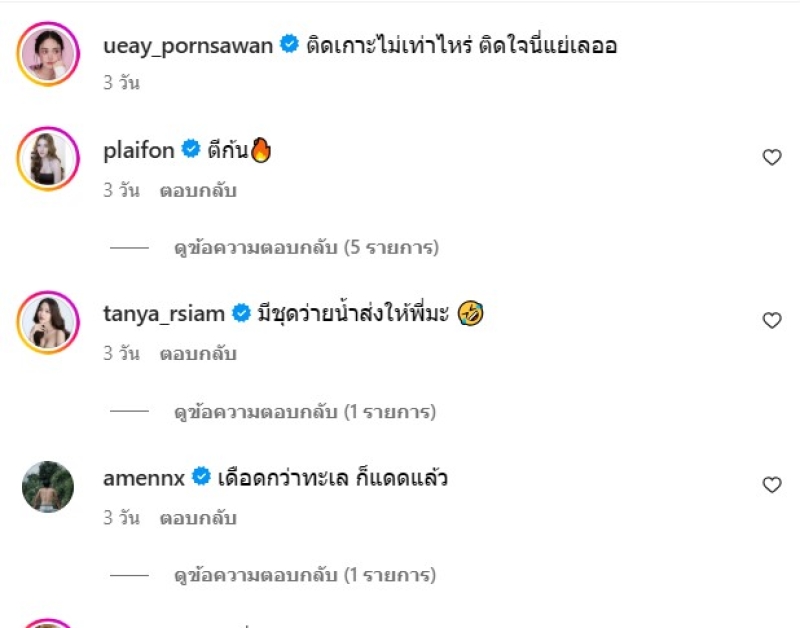The image size is (800, 628).
Task: Like plaifon's comment
Action: (771, 157)
